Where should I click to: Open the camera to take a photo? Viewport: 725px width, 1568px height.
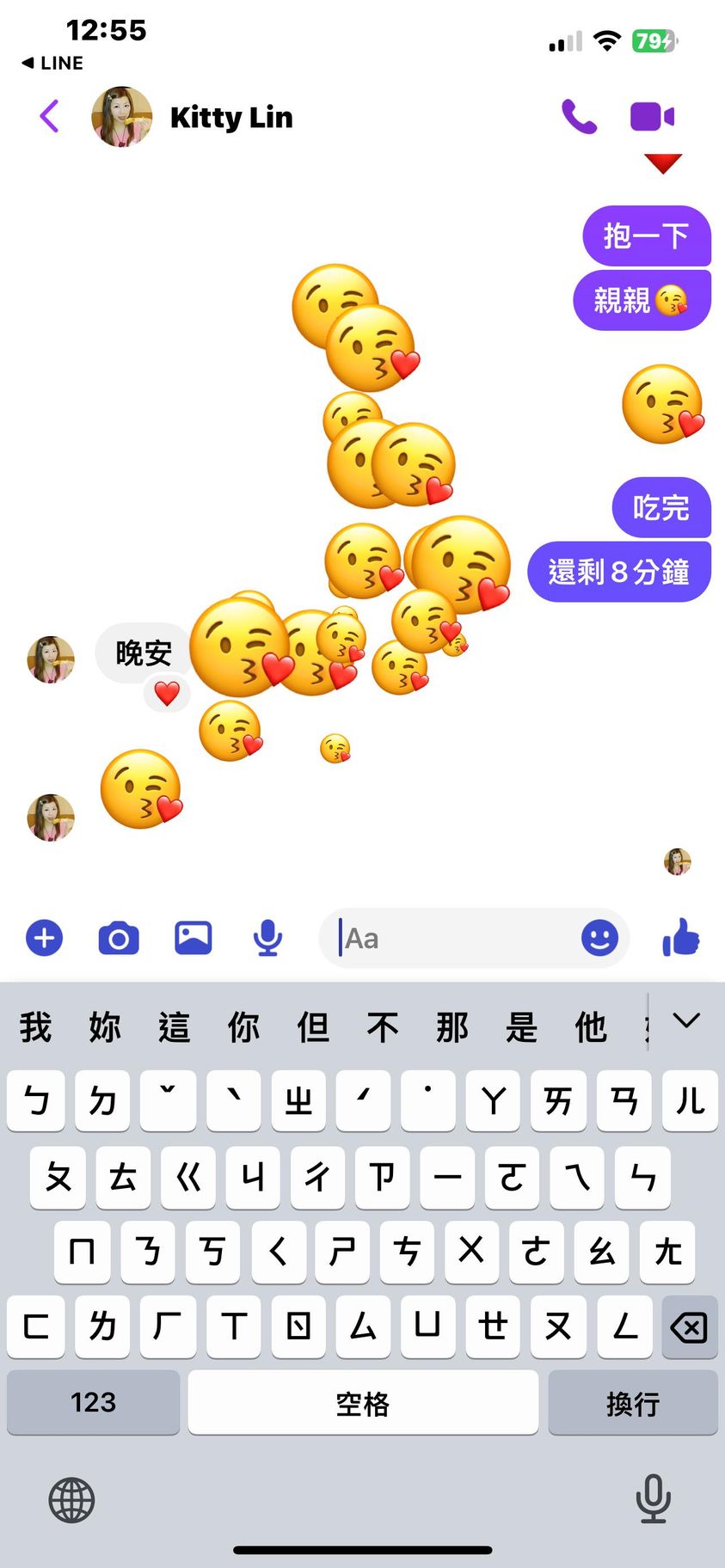tap(119, 938)
